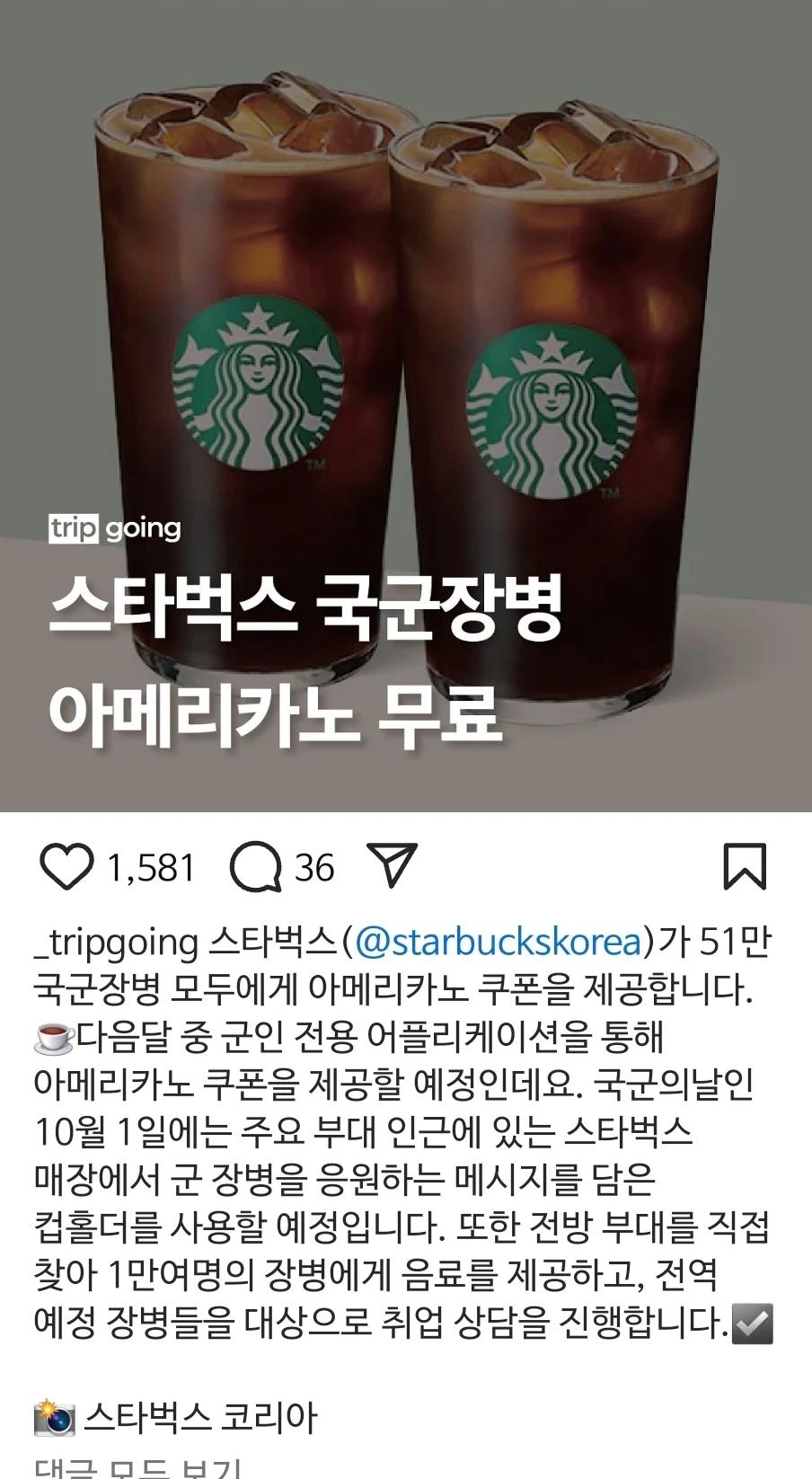
Task: Like the Starbucks americano post
Action: pos(66,867)
